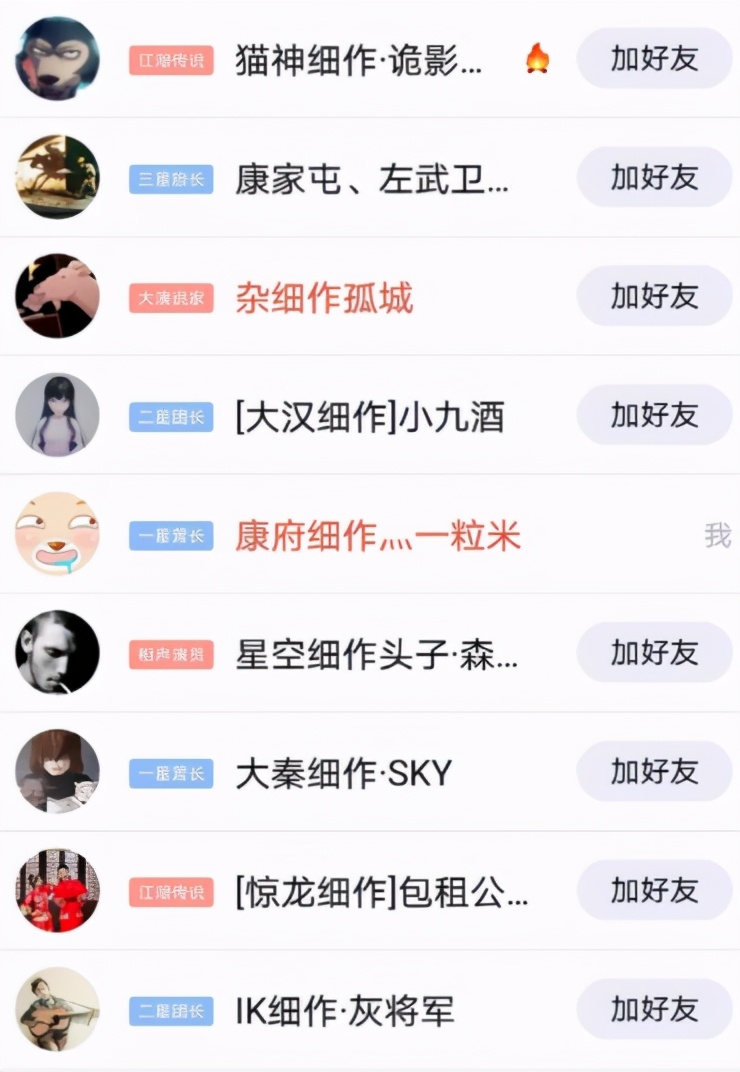The height and width of the screenshot is (1072, 740).
Task: Click the 江湖传说 badge beside [惊龙细作]包租公
Action: coord(170,890)
